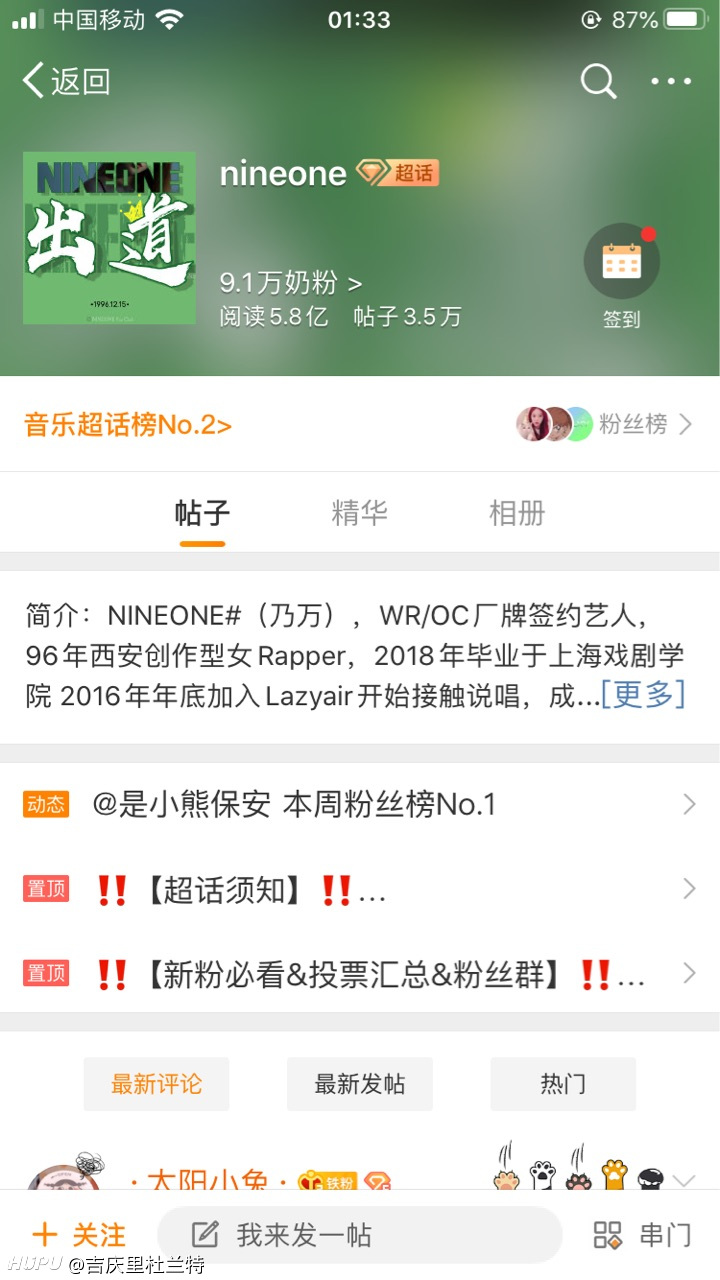
Task: Switch to the 相册 tab
Action: pyautogui.click(x=517, y=513)
